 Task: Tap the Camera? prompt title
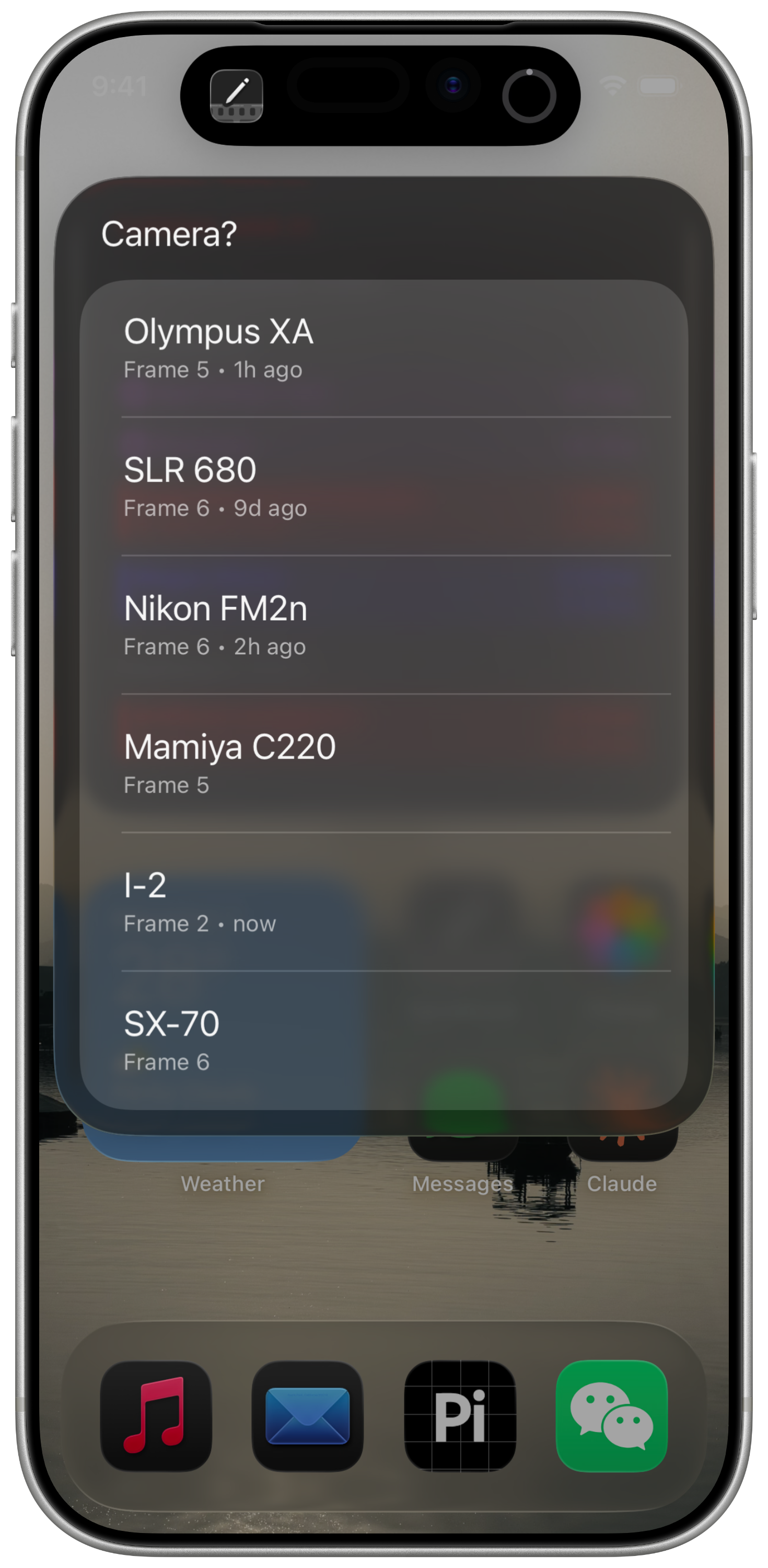coord(169,234)
